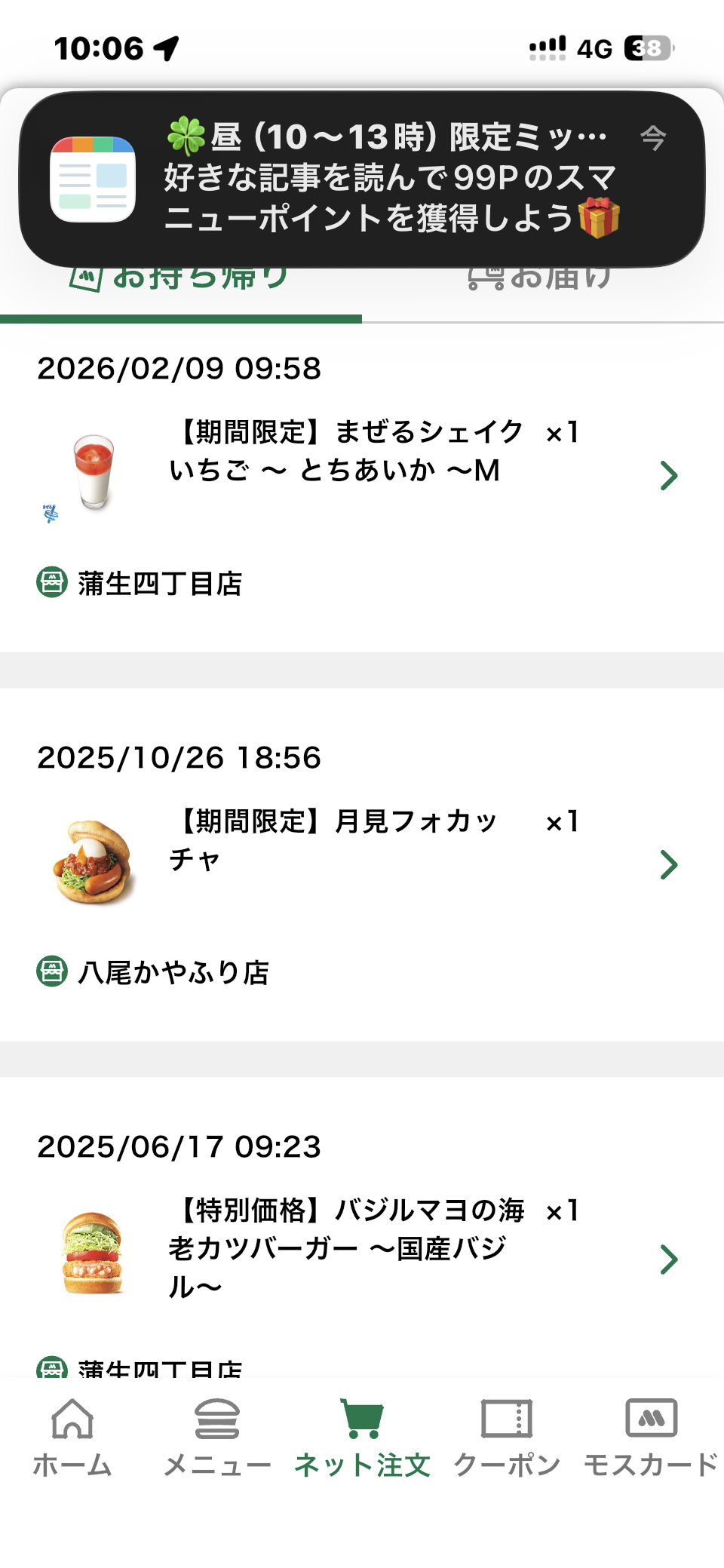View the クーポン tab

click(x=507, y=1438)
